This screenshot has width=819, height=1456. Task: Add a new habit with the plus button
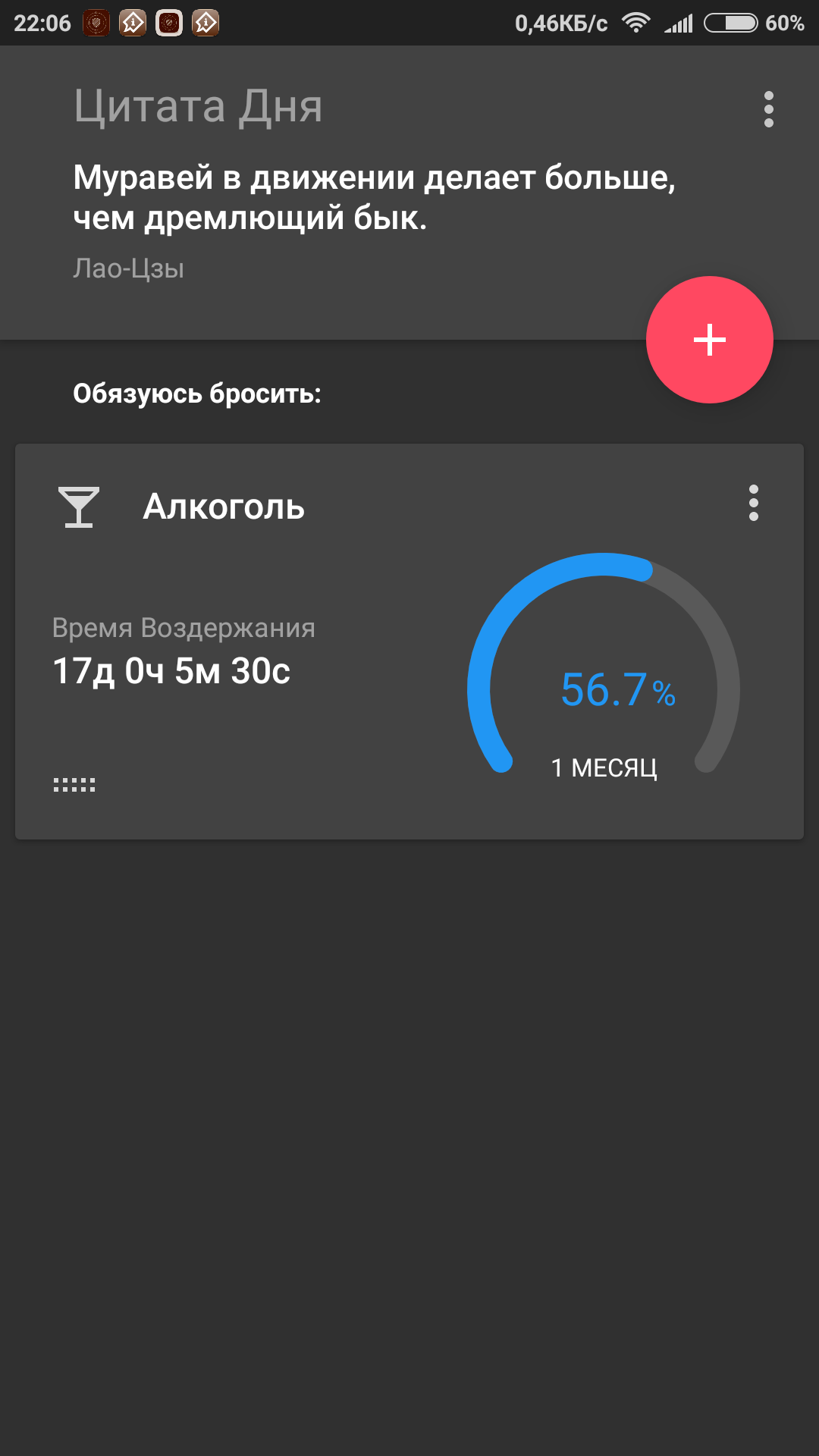[709, 339]
